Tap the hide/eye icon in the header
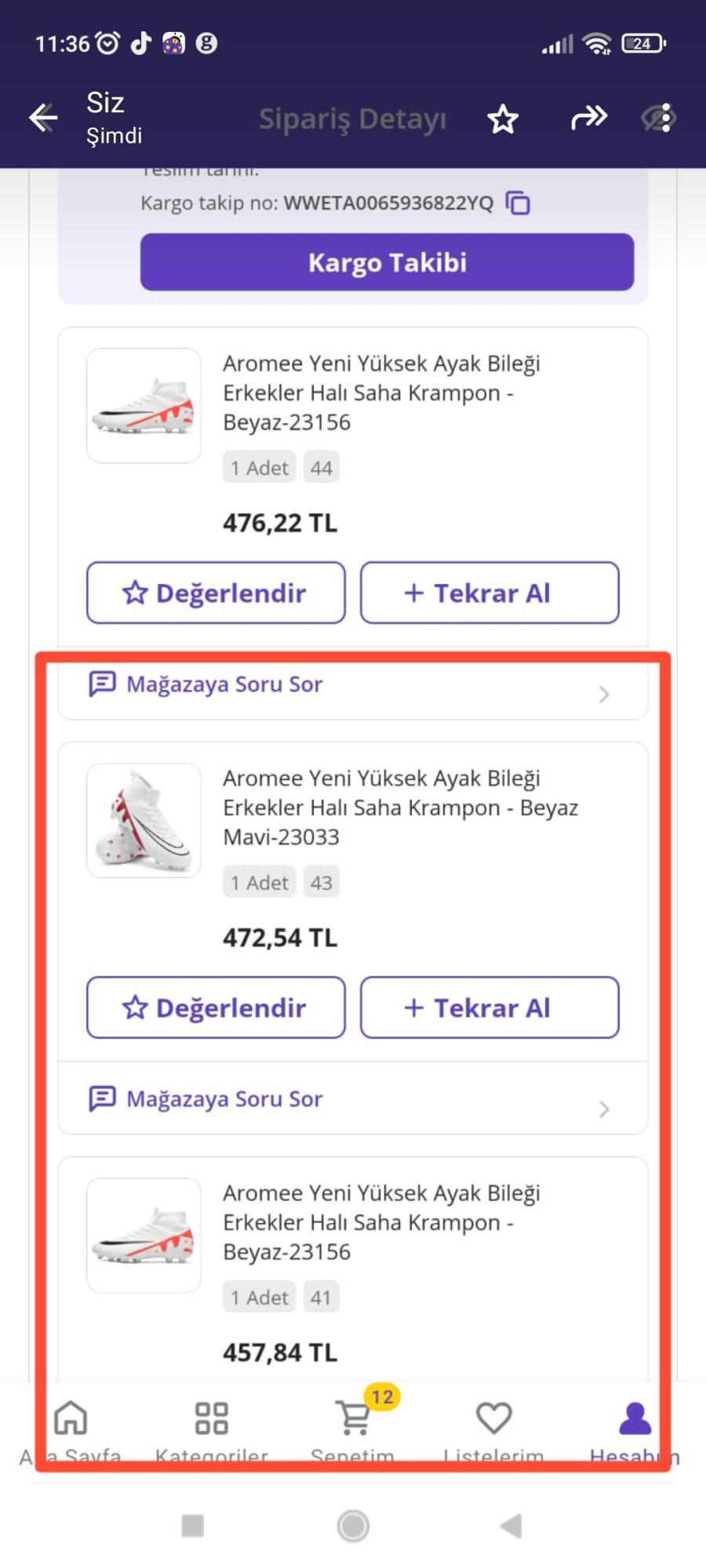 [x=657, y=118]
